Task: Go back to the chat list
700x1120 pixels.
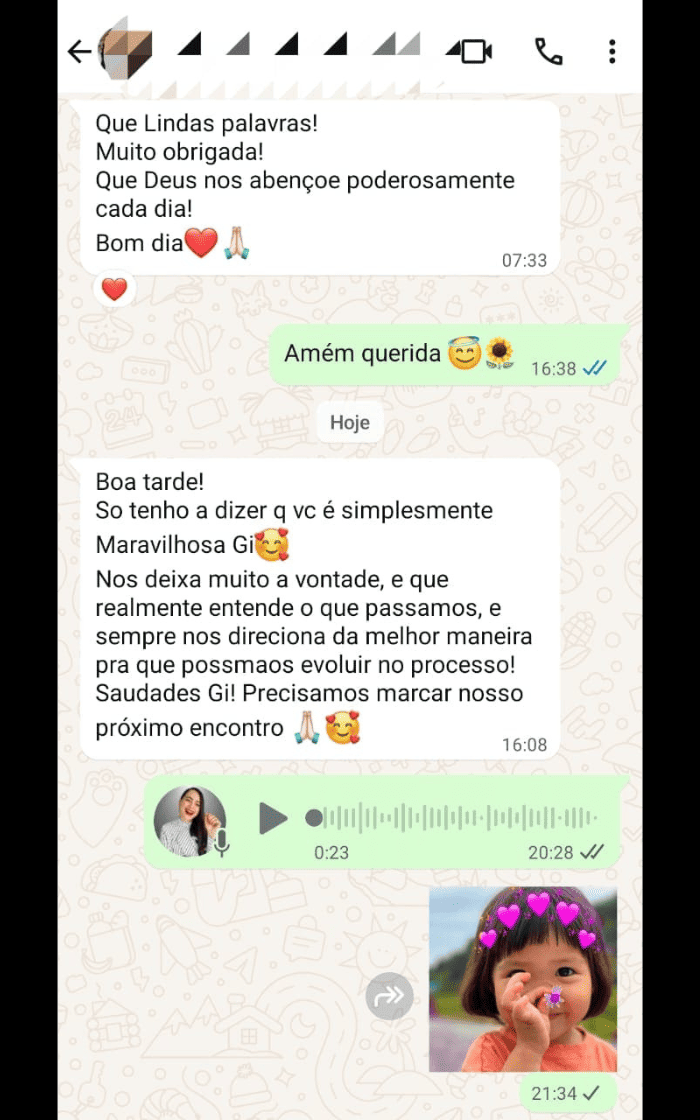Action: pyautogui.click(x=79, y=52)
